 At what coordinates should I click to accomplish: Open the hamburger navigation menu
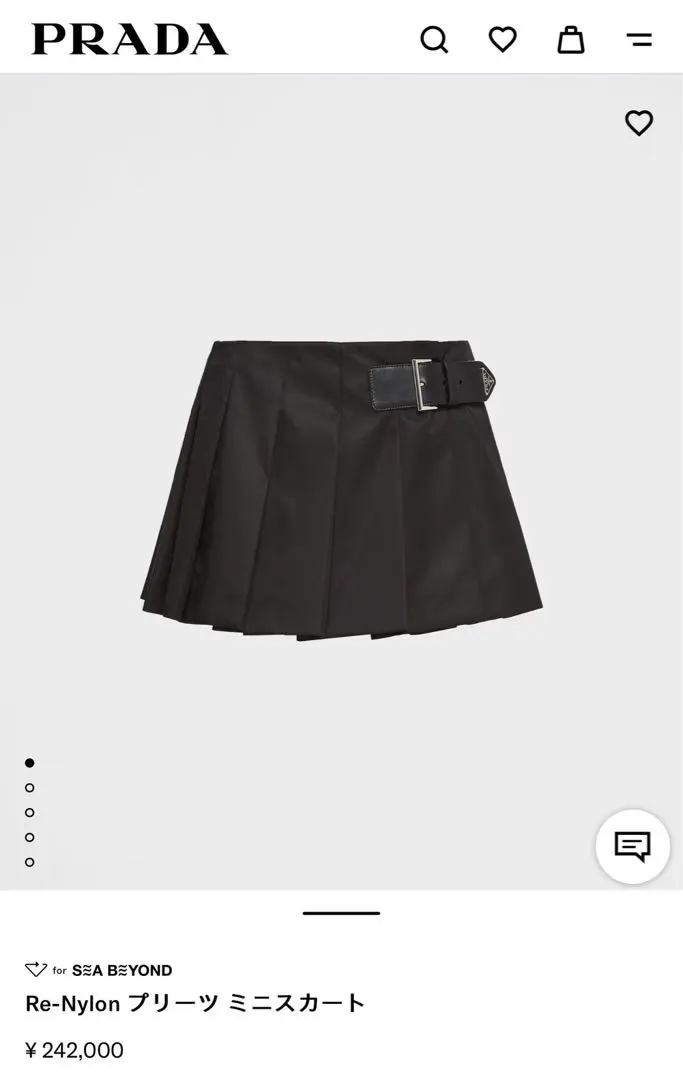pyautogui.click(x=639, y=40)
